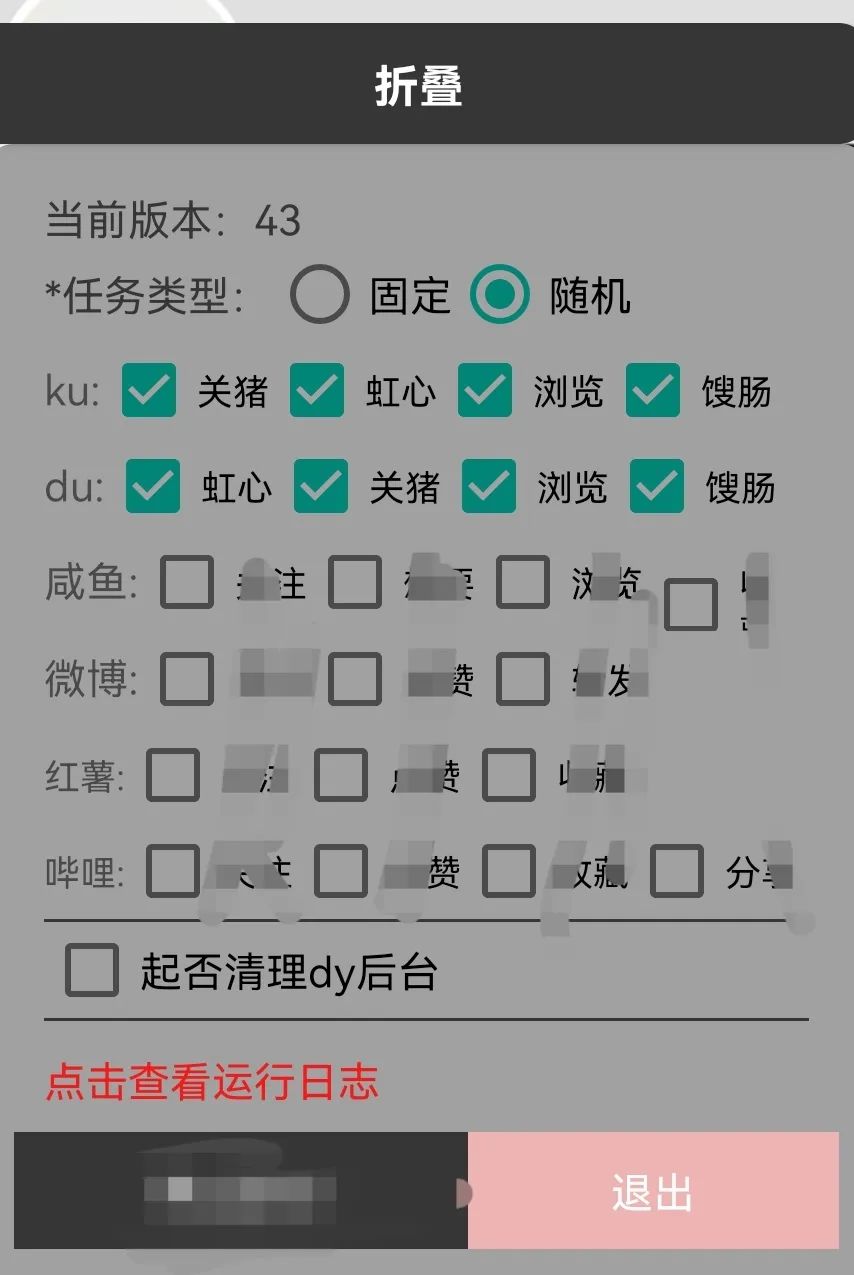This screenshot has height=1275, width=854.
Task: Select the 随机 task type radio button
Action: (500, 294)
